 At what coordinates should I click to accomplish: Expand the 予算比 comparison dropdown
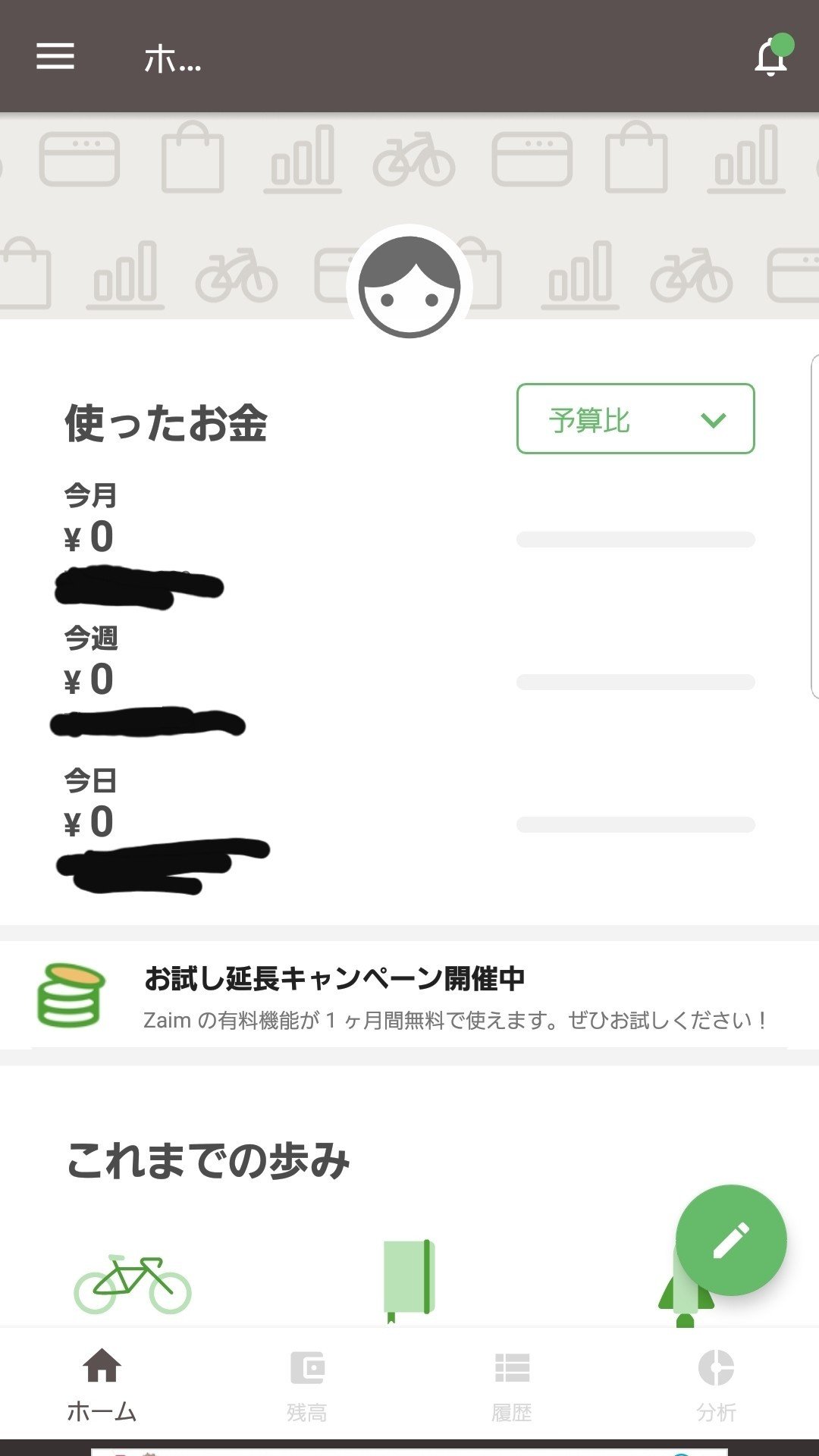click(635, 419)
